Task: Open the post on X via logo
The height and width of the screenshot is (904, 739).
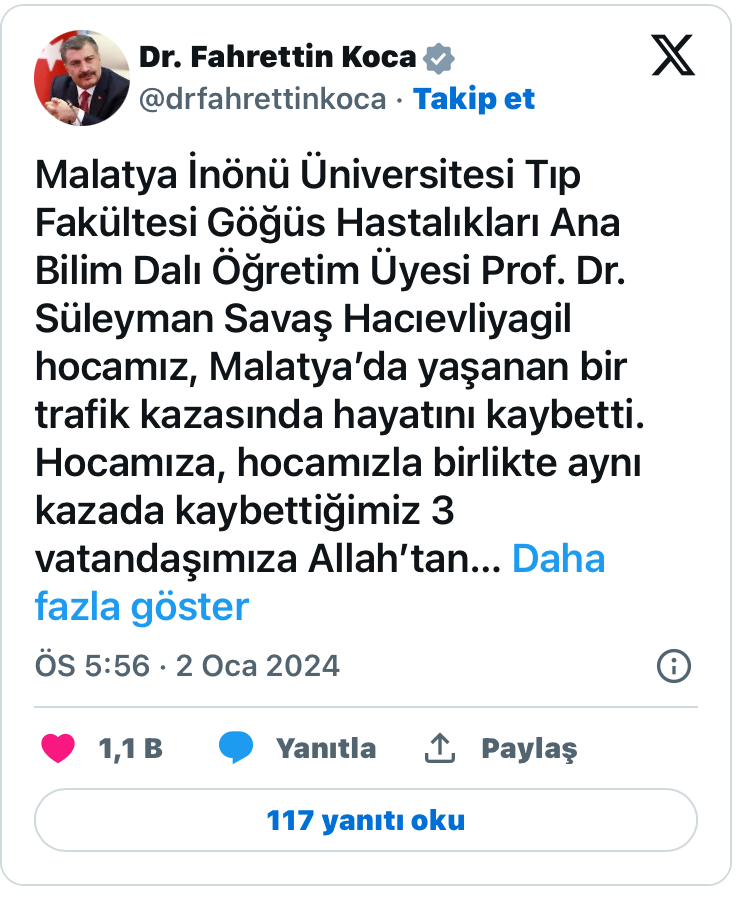Action: (x=673, y=55)
